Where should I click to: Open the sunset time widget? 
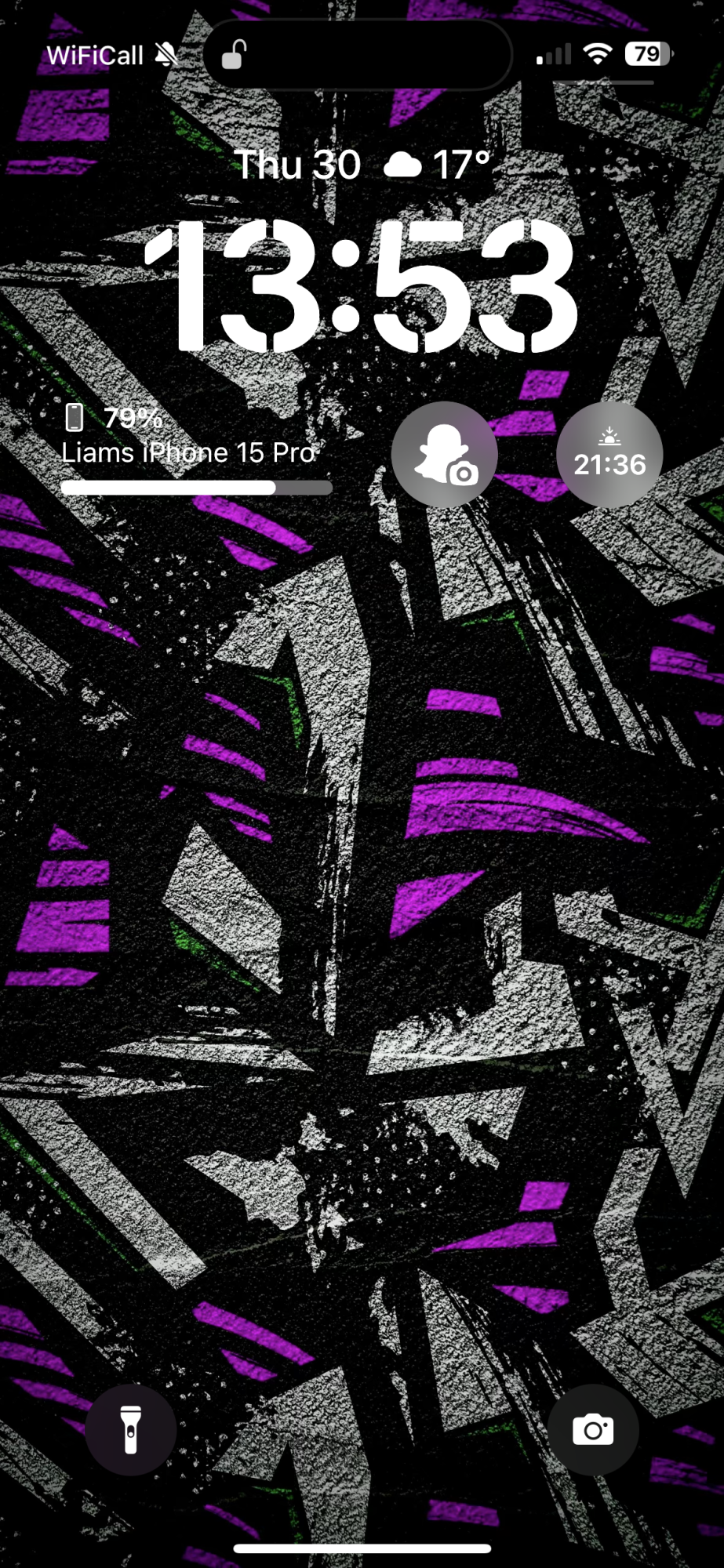[x=609, y=455]
